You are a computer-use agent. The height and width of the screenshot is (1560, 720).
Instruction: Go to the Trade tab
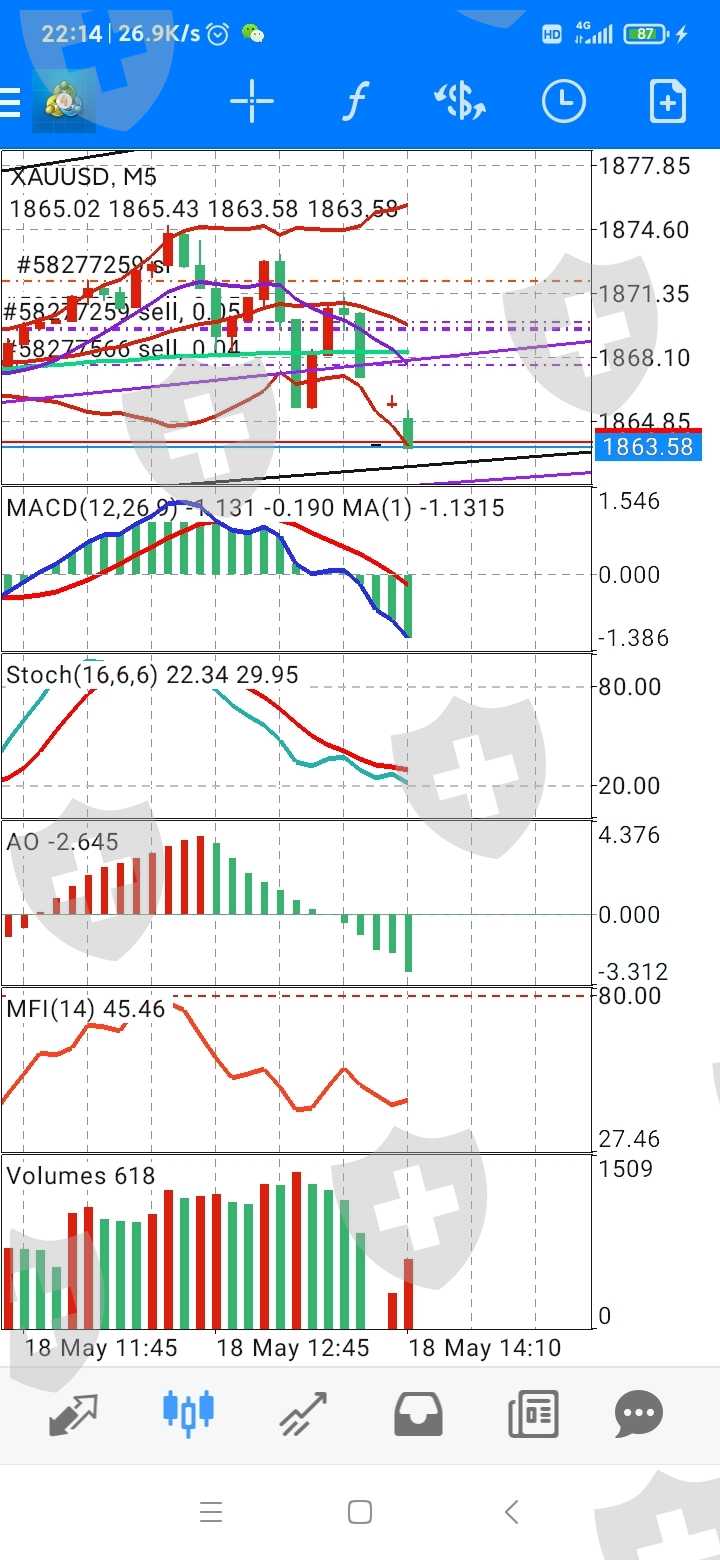pos(303,1413)
